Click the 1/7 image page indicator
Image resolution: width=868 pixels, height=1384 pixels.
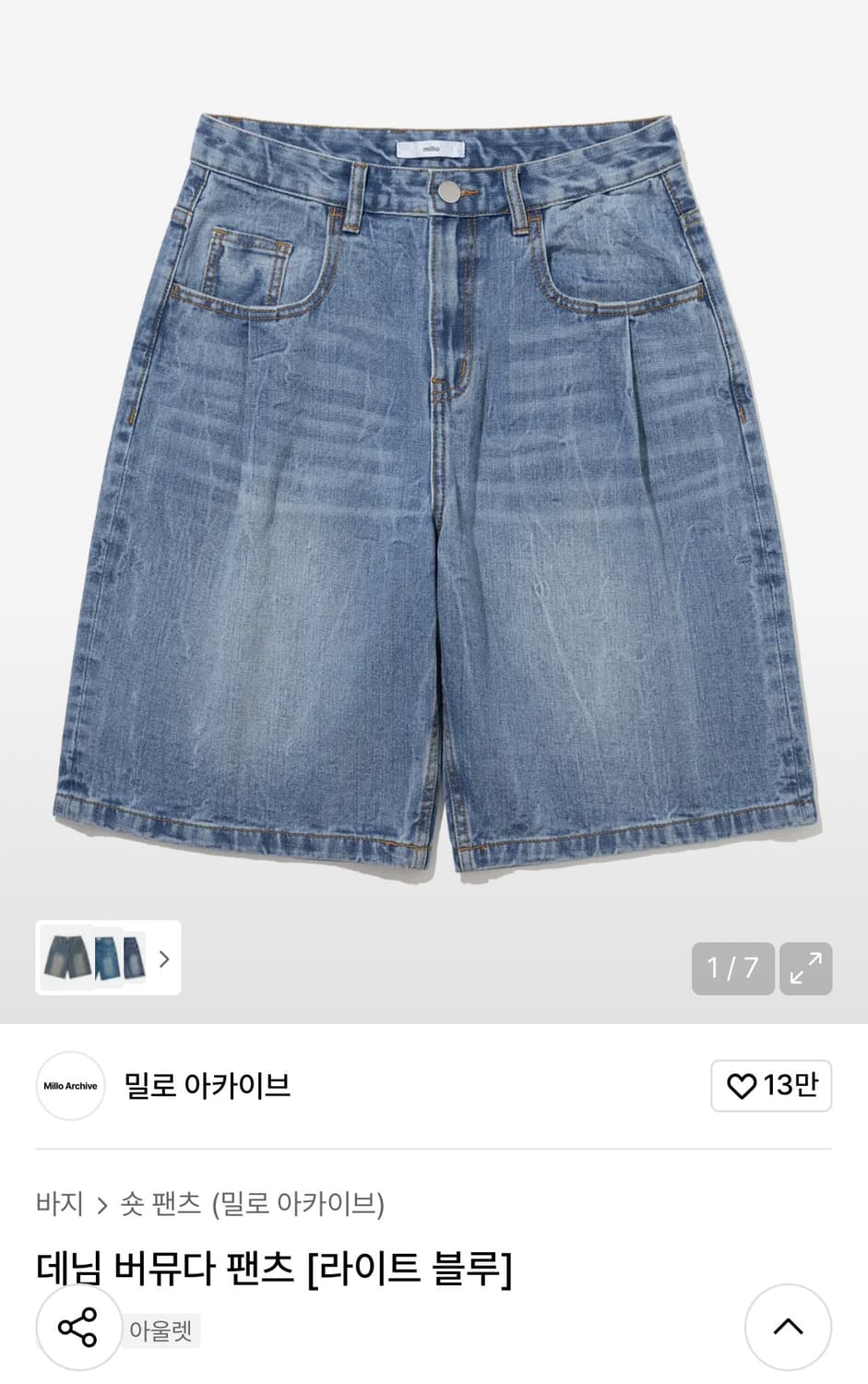point(733,968)
